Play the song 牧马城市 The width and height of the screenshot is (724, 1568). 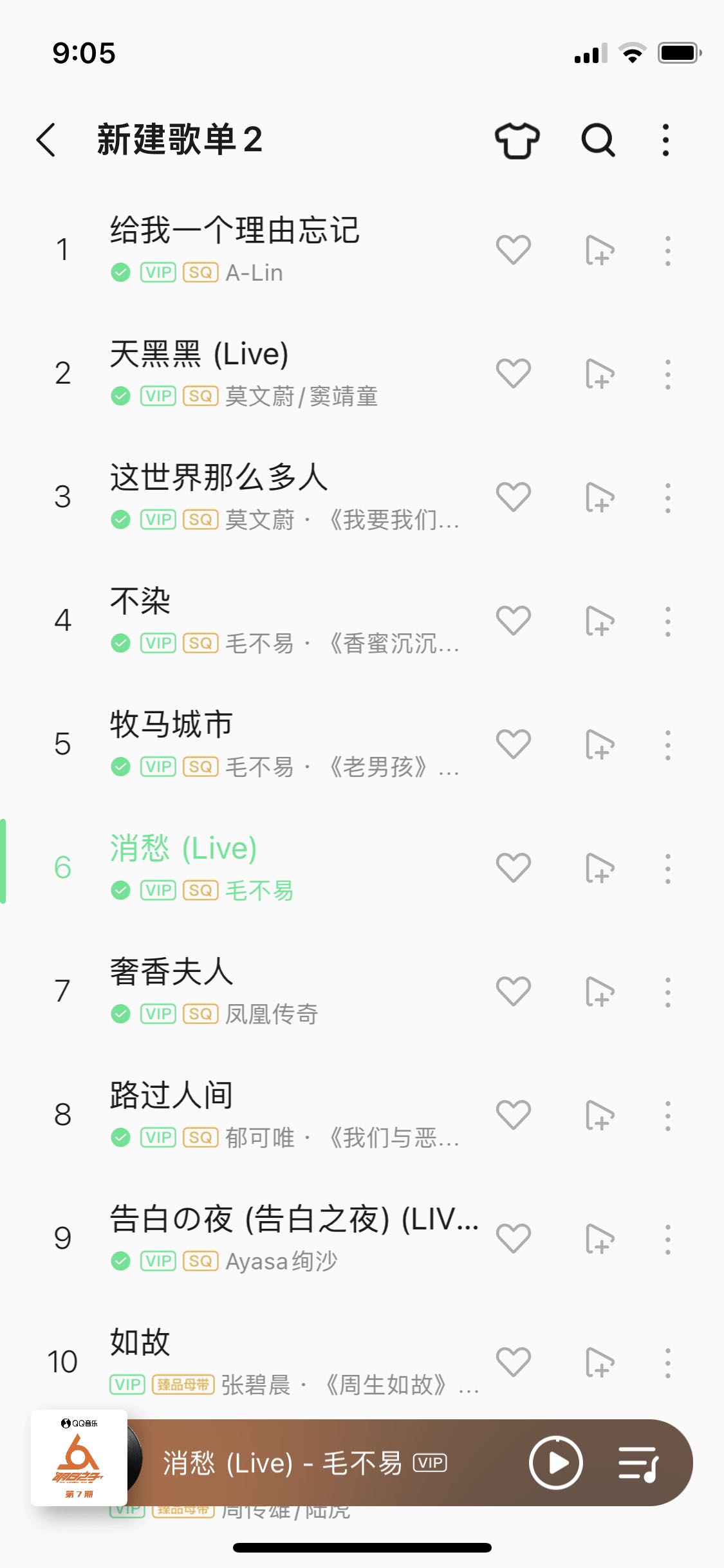(x=171, y=725)
